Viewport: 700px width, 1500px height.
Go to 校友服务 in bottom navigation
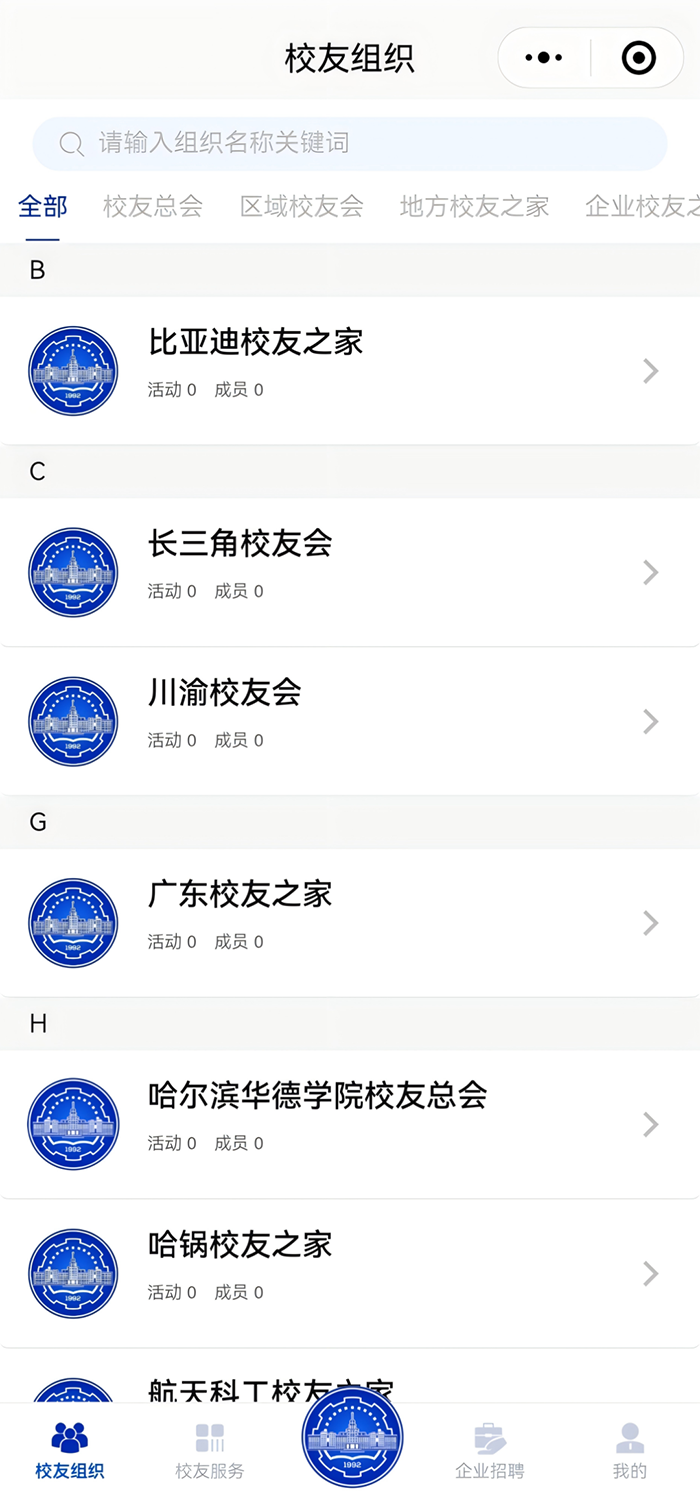[x=210, y=1452]
